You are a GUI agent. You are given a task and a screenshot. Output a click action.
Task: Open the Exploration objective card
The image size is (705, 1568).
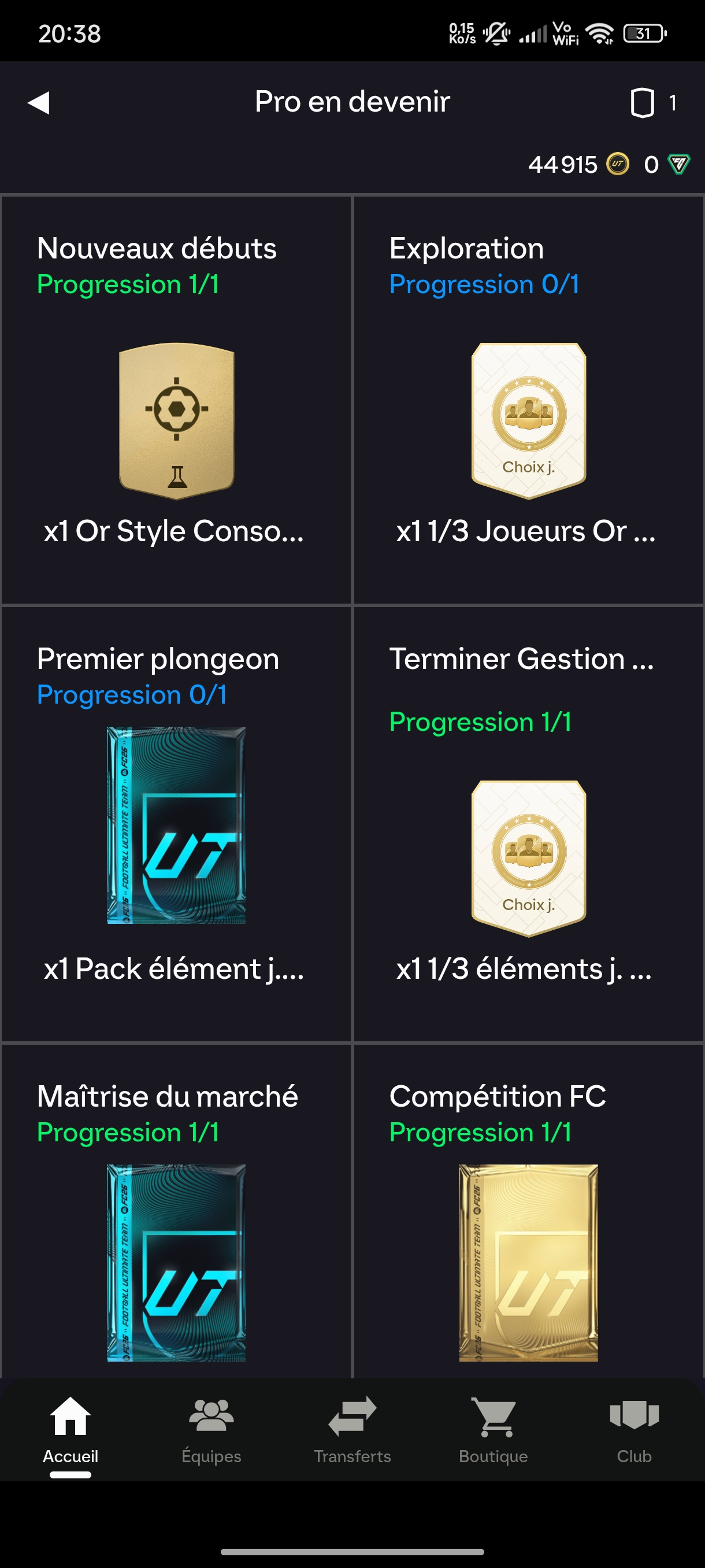tap(528, 400)
